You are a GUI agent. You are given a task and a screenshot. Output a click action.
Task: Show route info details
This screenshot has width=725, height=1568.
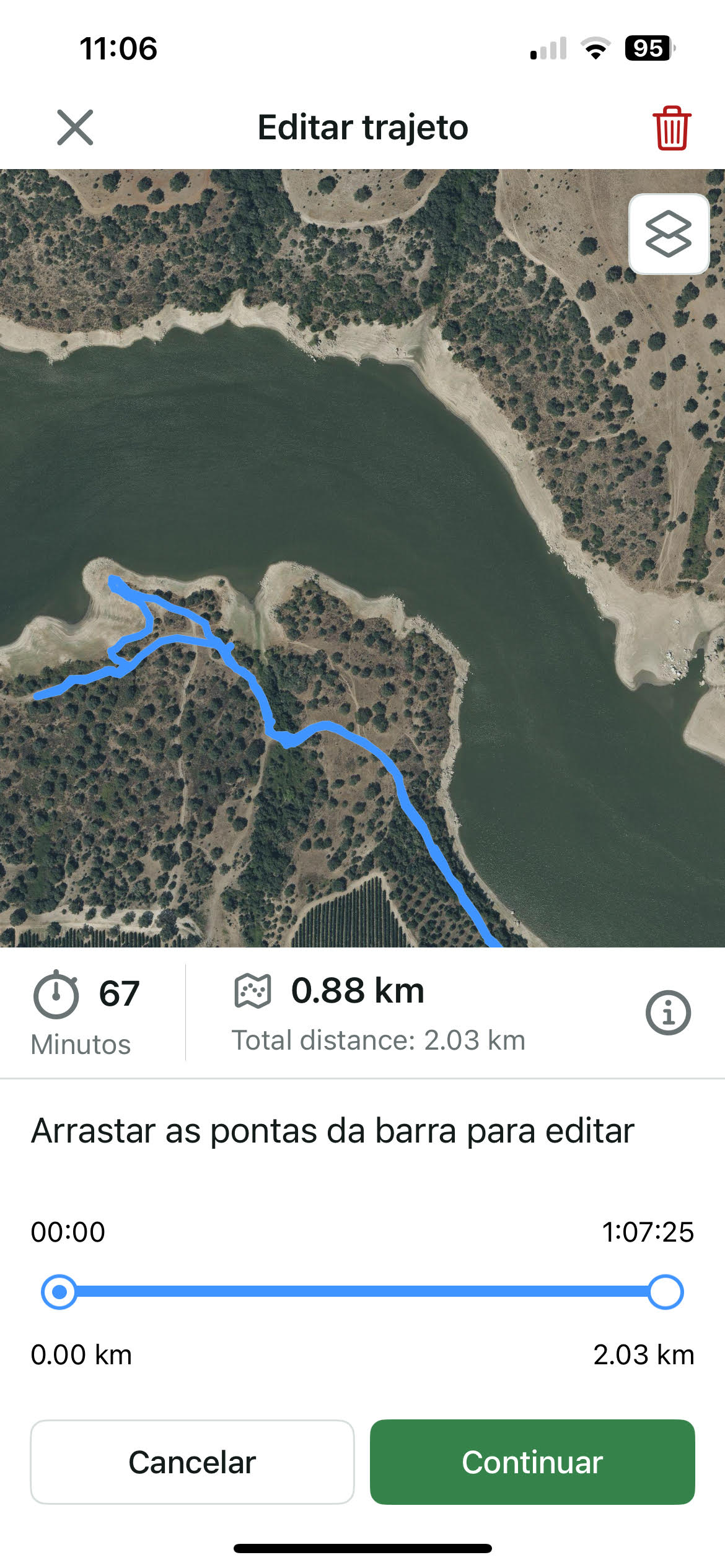pyautogui.click(x=668, y=1013)
